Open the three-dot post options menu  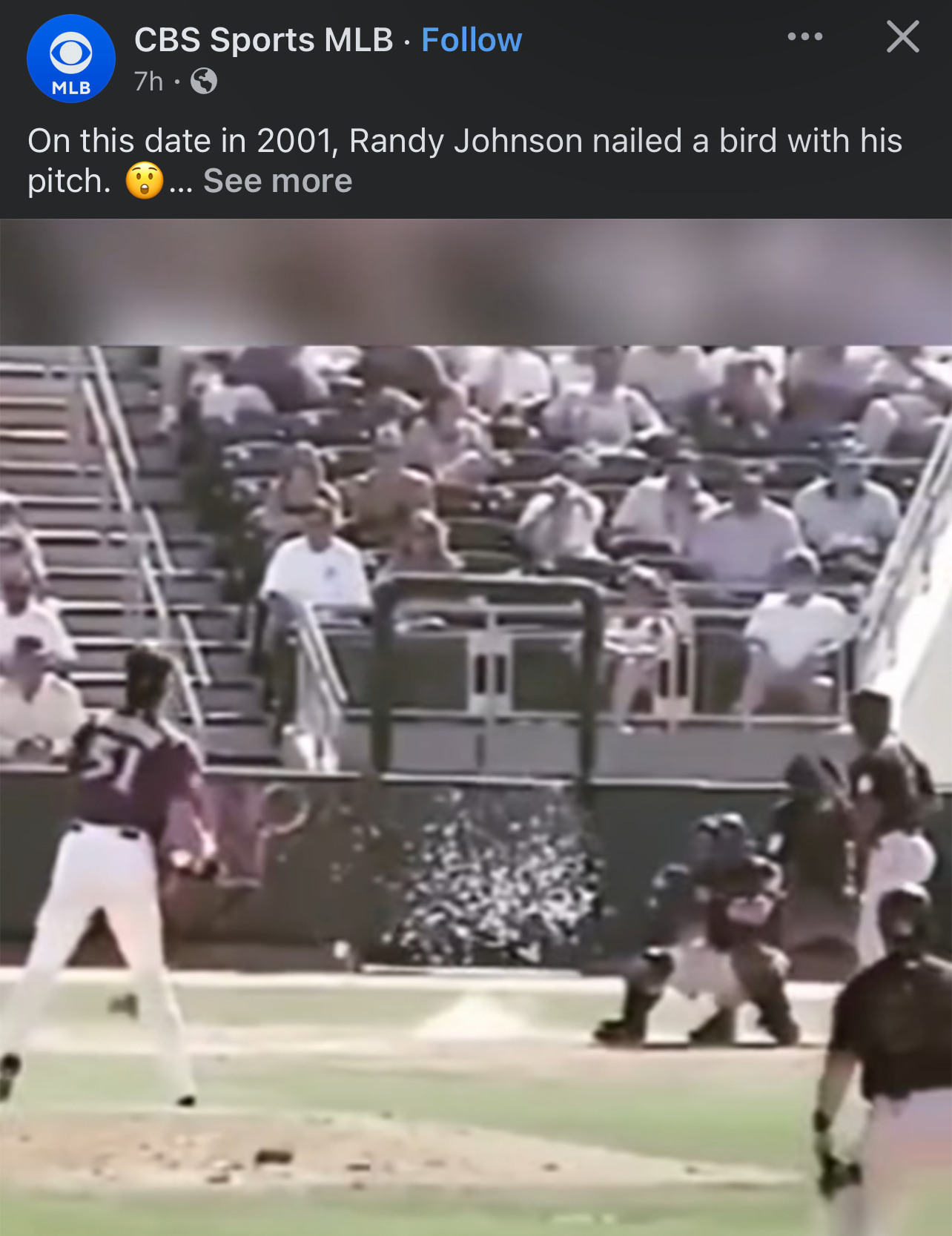[x=804, y=36]
